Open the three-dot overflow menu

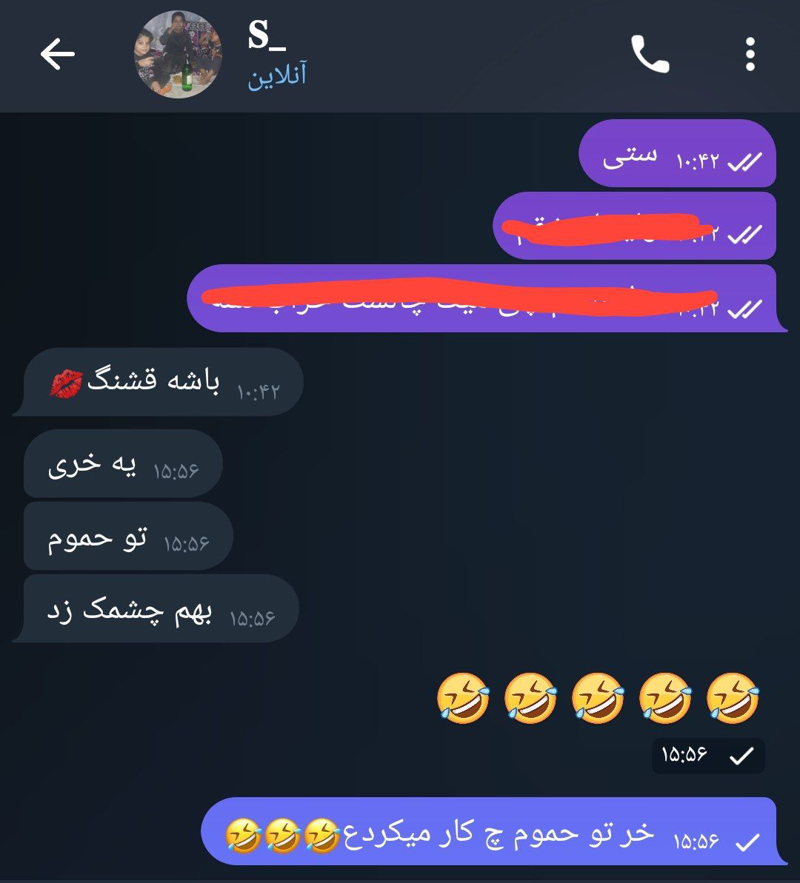[x=750, y=55]
